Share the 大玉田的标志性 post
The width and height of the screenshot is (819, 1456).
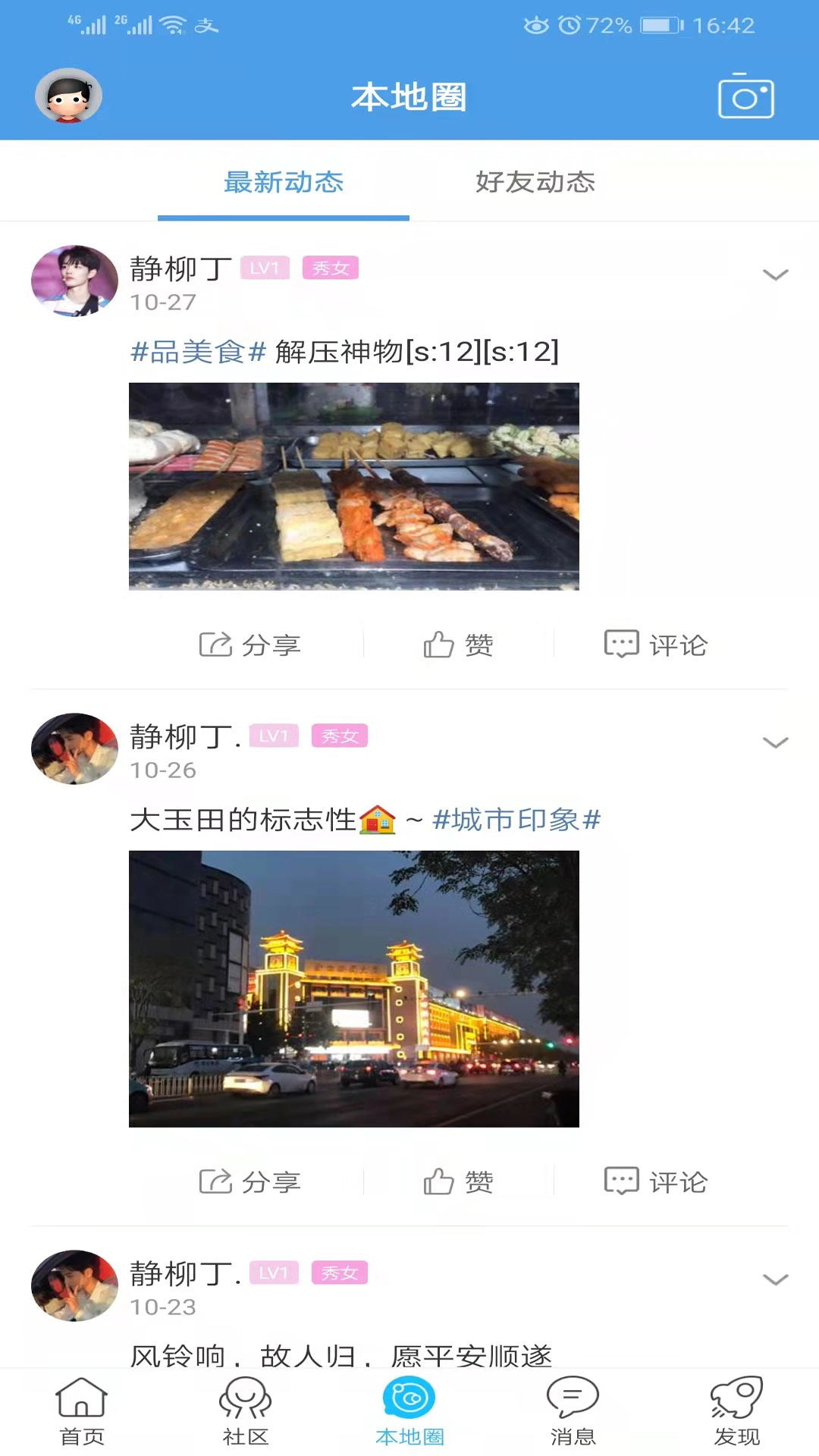[x=250, y=1181]
